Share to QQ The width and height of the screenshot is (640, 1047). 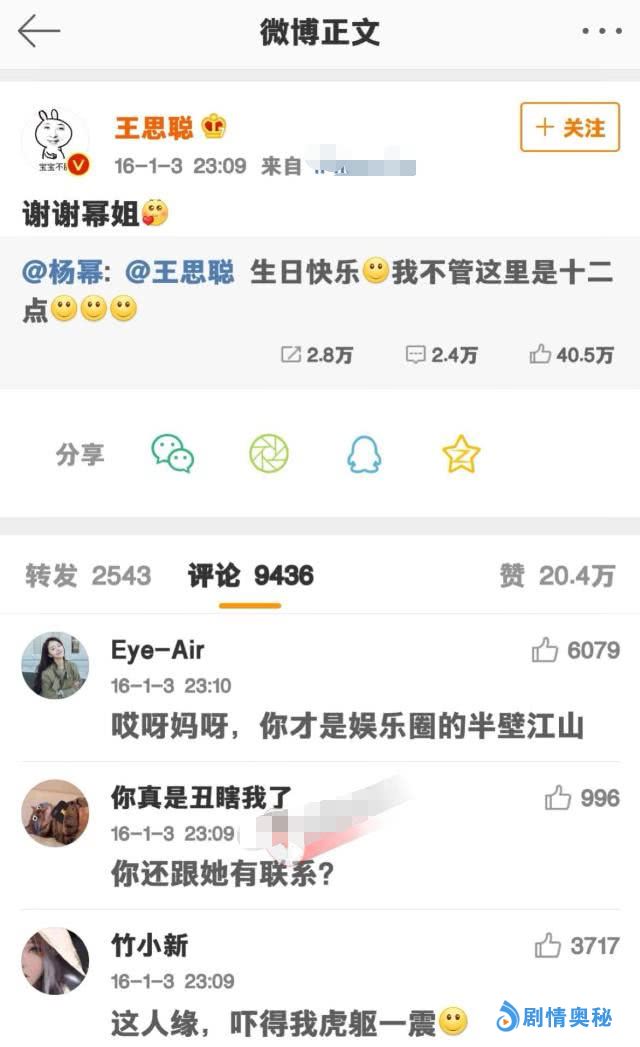point(364,454)
